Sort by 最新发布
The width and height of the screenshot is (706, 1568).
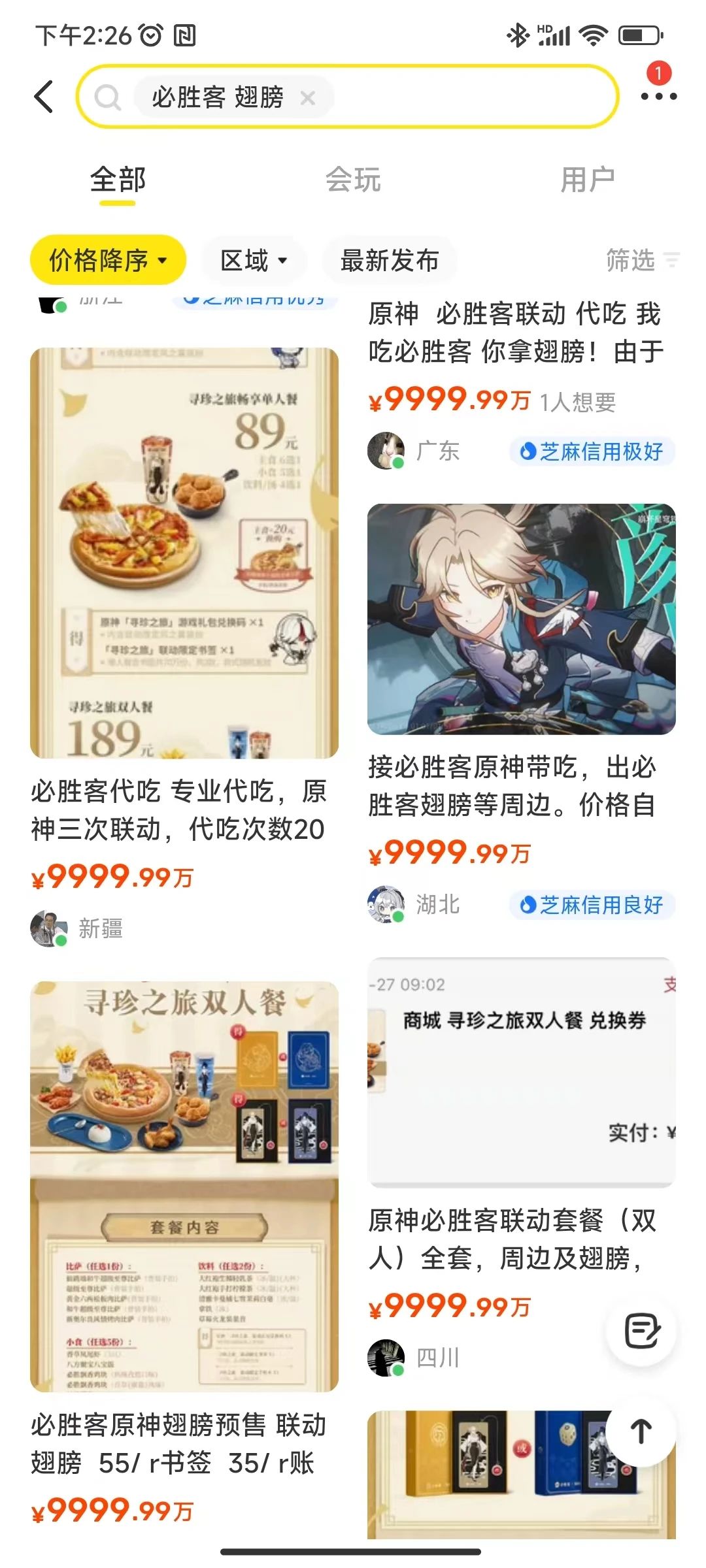pyautogui.click(x=389, y=261)
